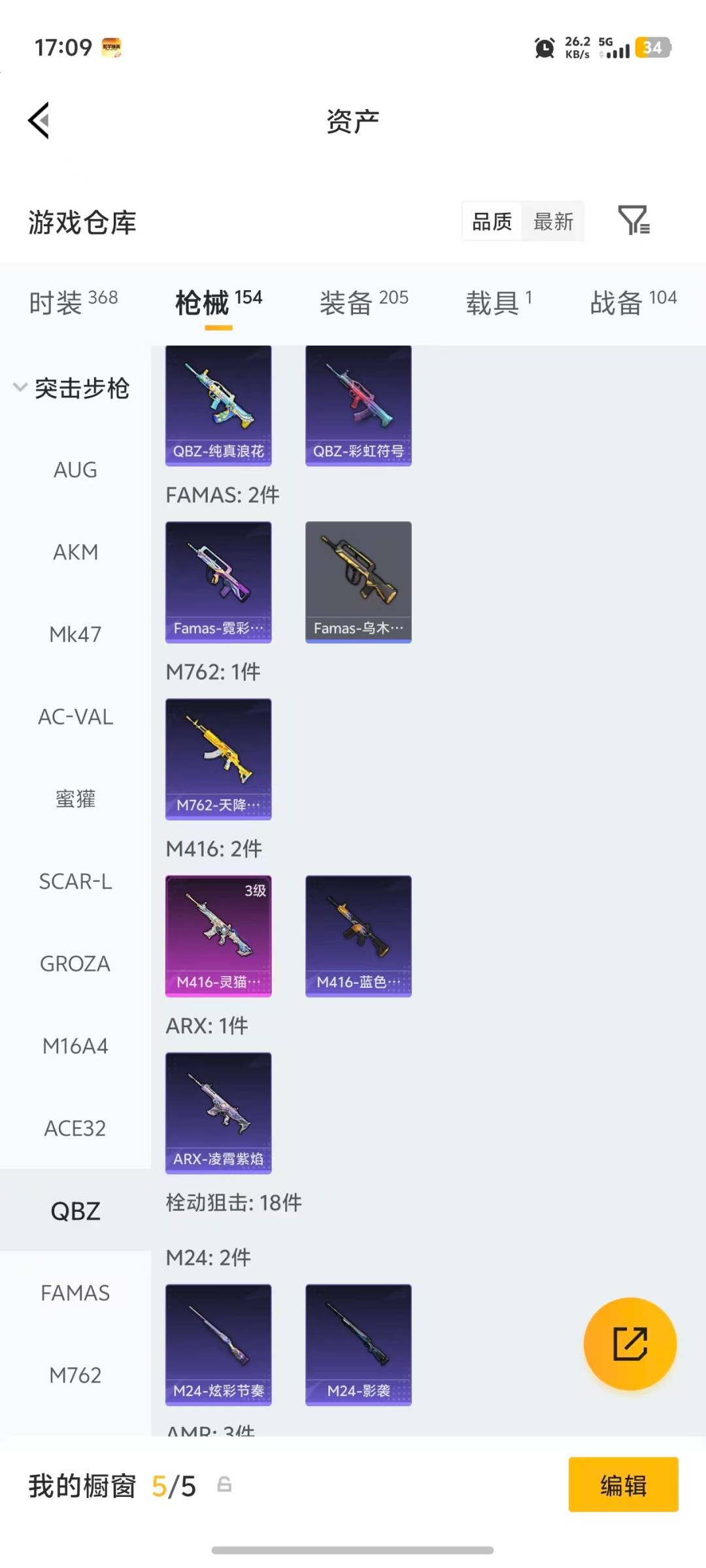Open the QBZ-纯真浪花 skin tile
706x1568 pixels.
pyautogui.click(x=218, y=405)
